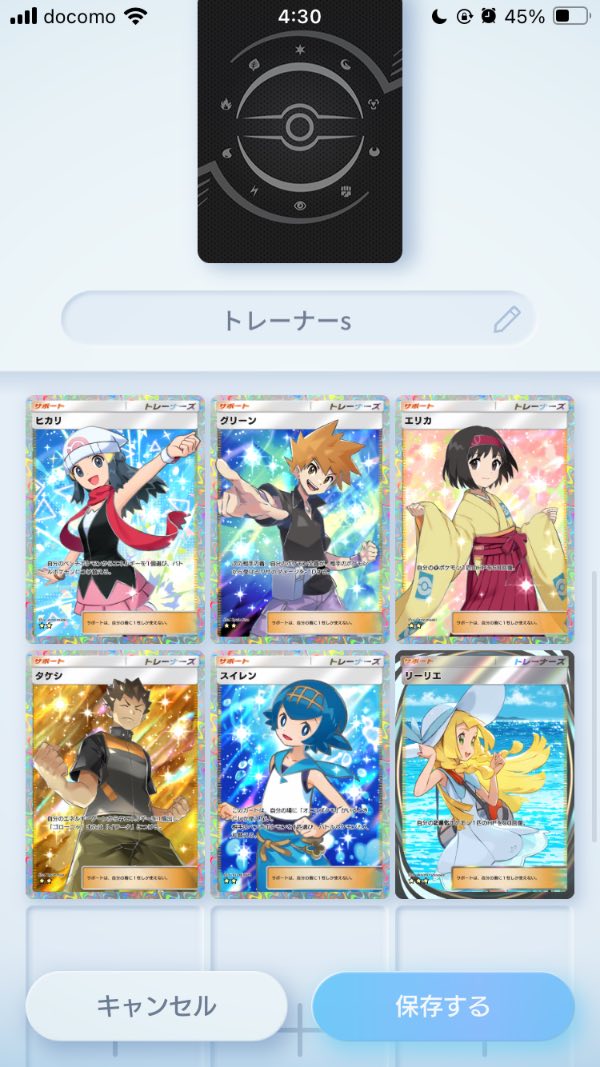Pick the スイレン card
Viewport: 600px width, 1067px height.
[300, 775]
